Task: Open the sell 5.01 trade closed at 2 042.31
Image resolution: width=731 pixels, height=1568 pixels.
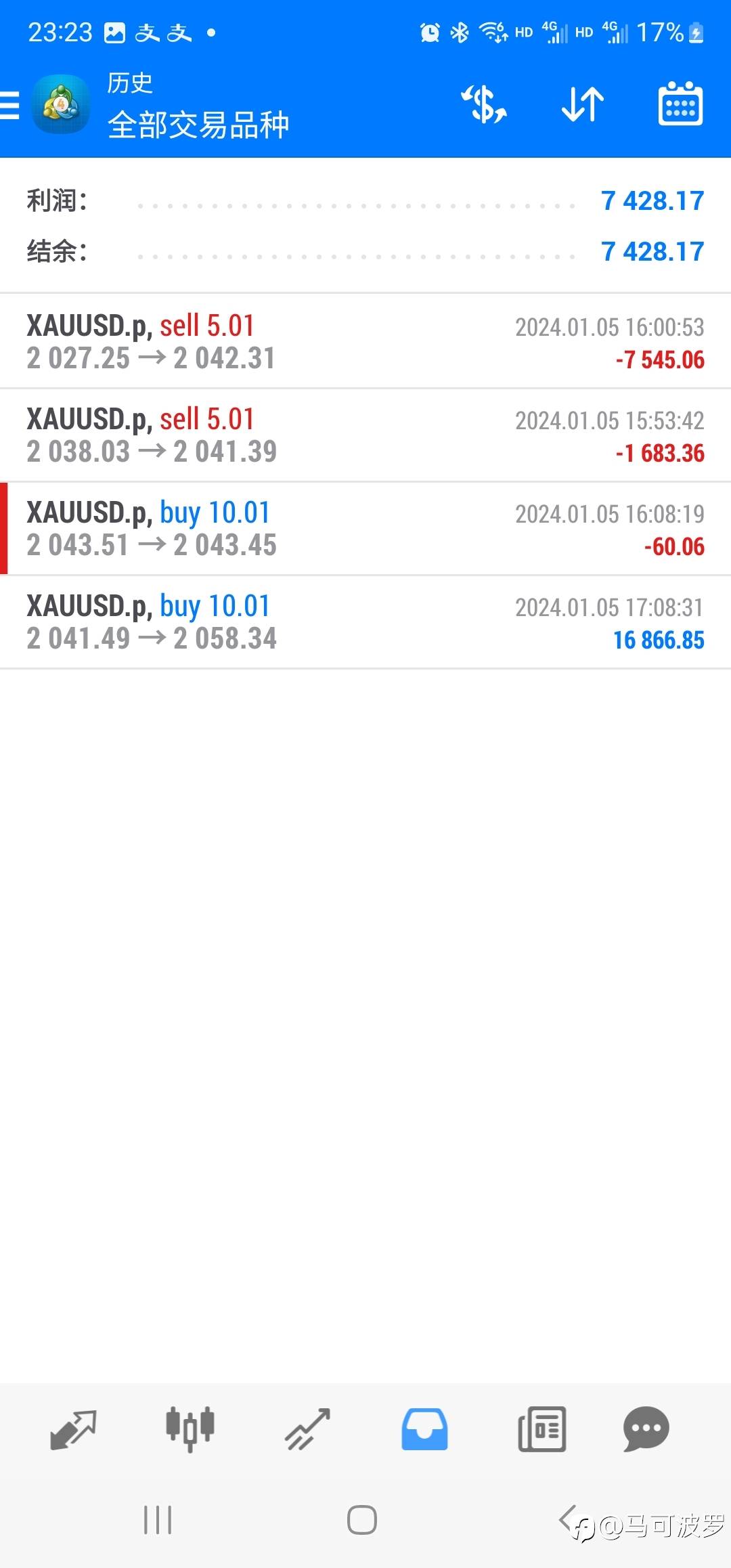Action: coord(365,342)
